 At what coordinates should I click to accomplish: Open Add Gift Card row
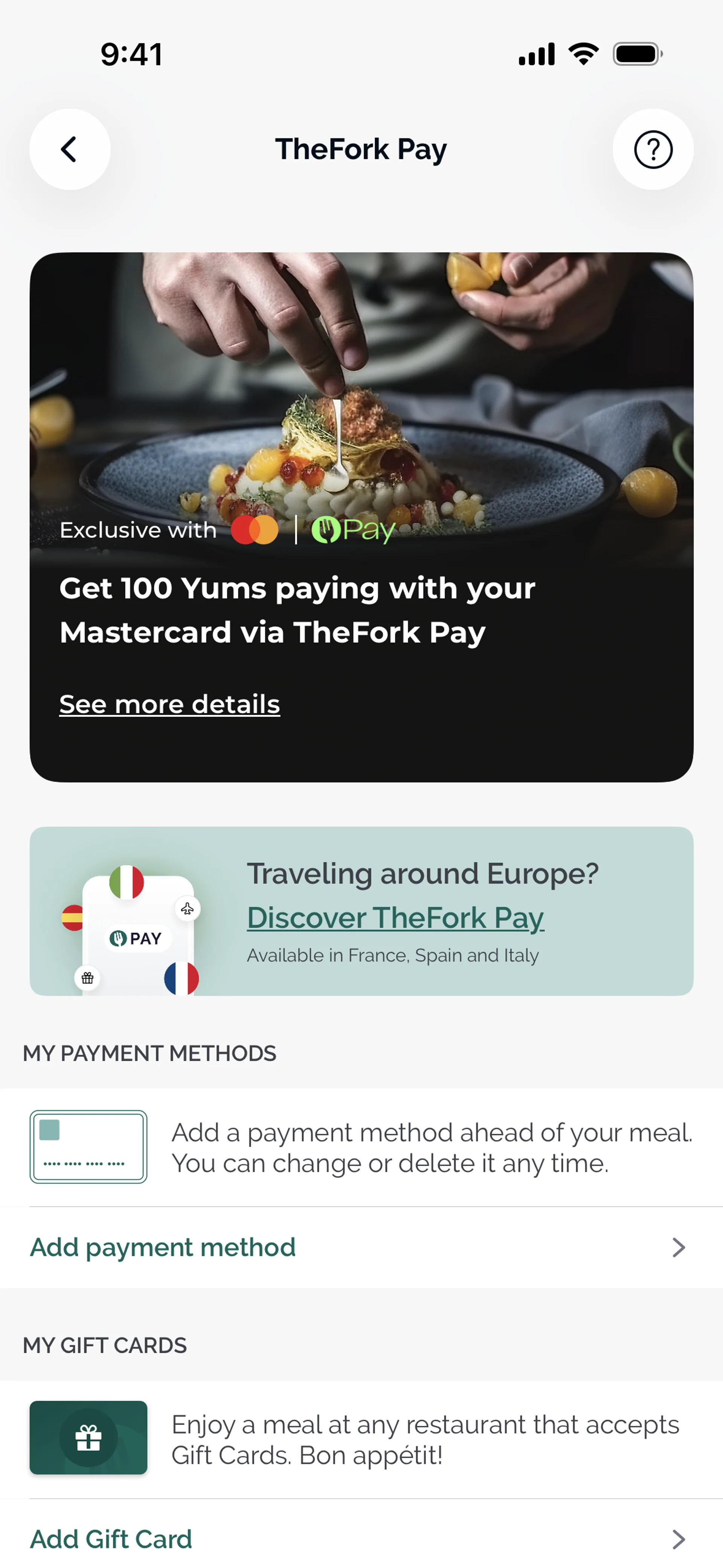point(361,1539)
